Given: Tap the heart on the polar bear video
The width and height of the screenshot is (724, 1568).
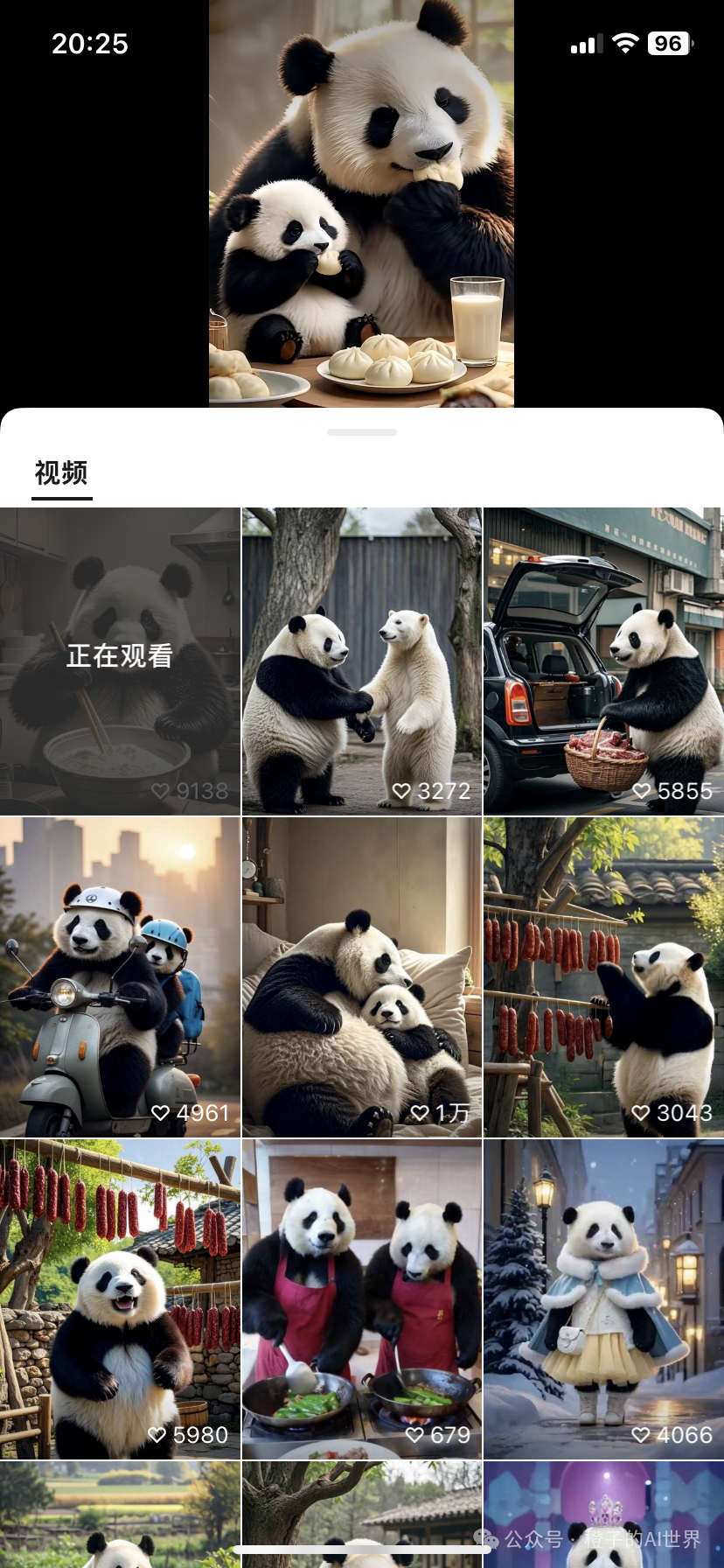Looking at the screenshot, I should pyautogui.click(x=402, y=790).
